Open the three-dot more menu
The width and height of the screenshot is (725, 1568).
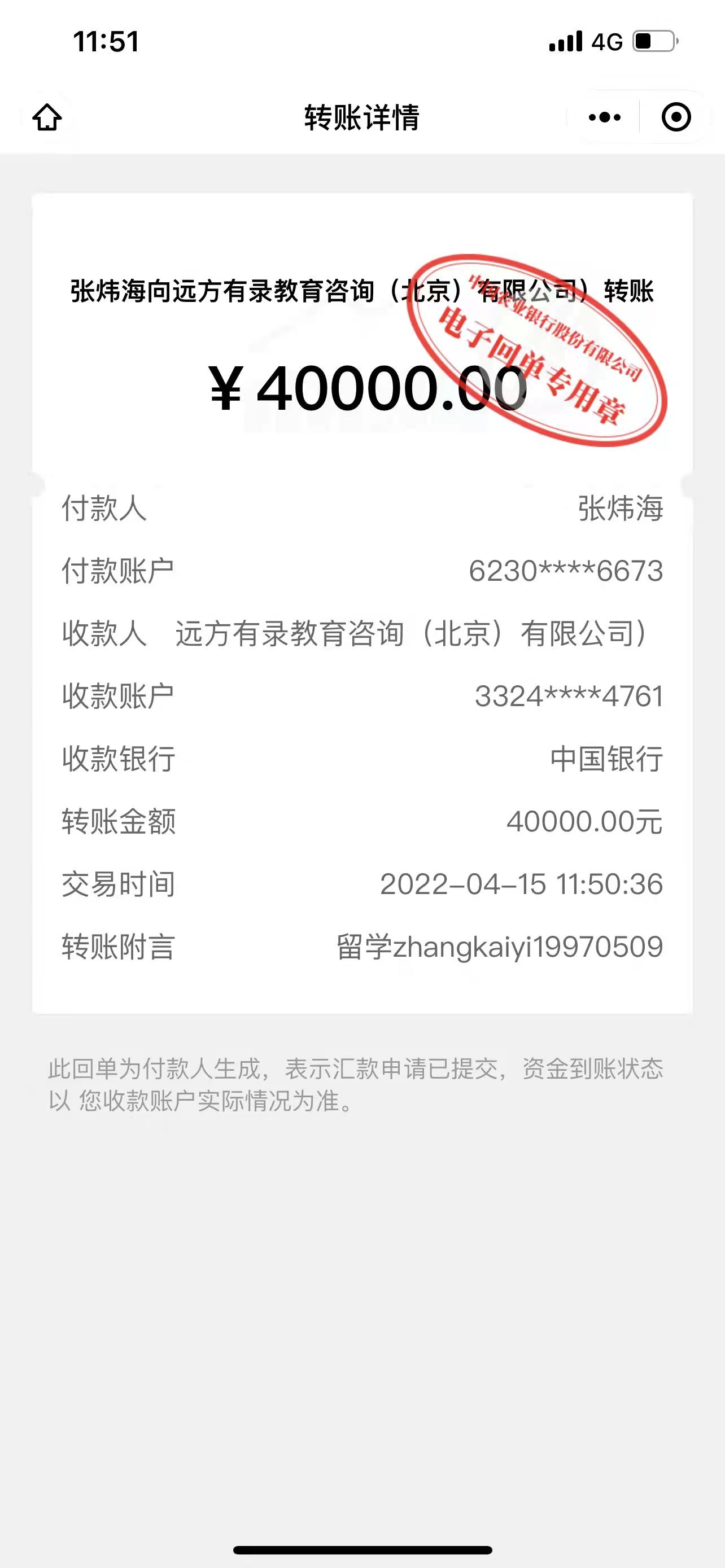pos(604,117)
